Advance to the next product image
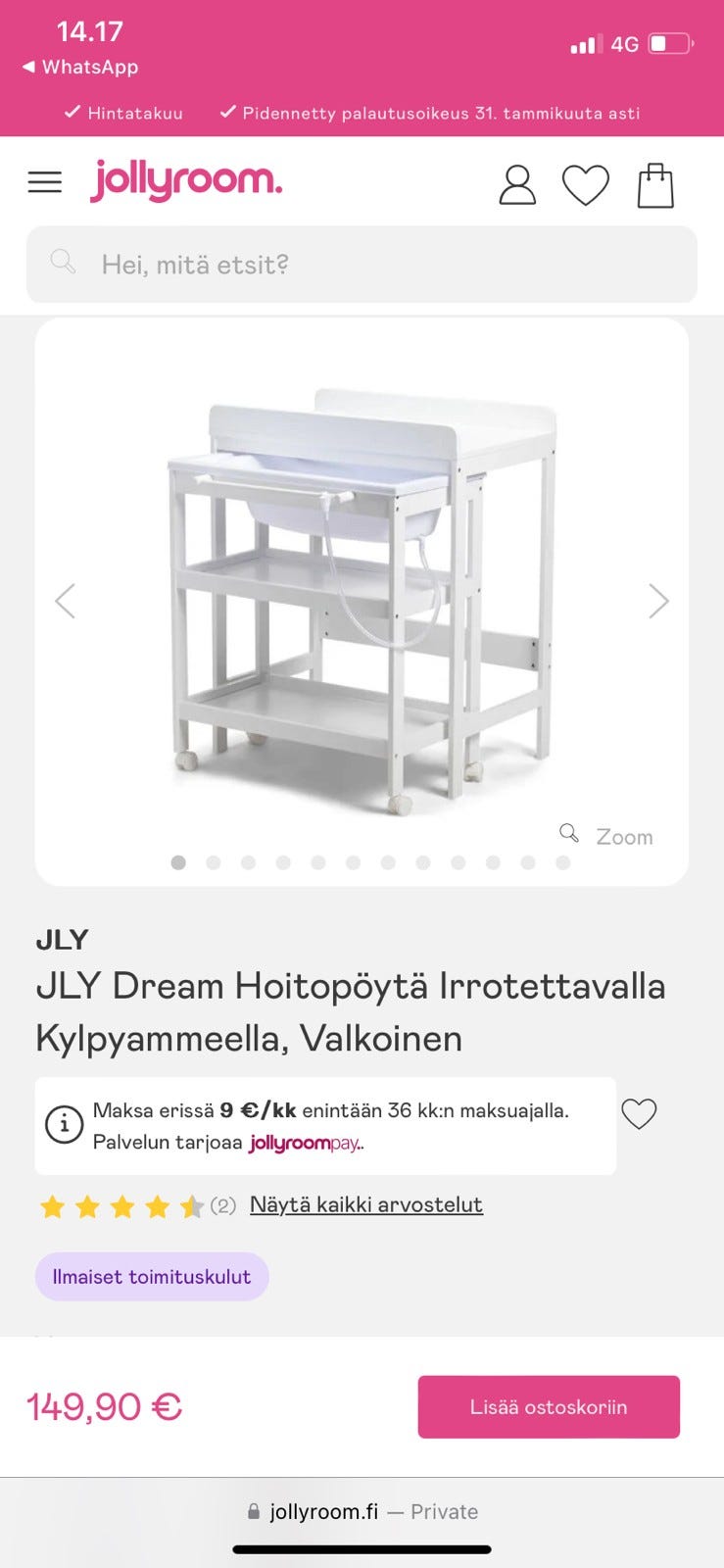 pyautogui.click(x=657, y=601)
